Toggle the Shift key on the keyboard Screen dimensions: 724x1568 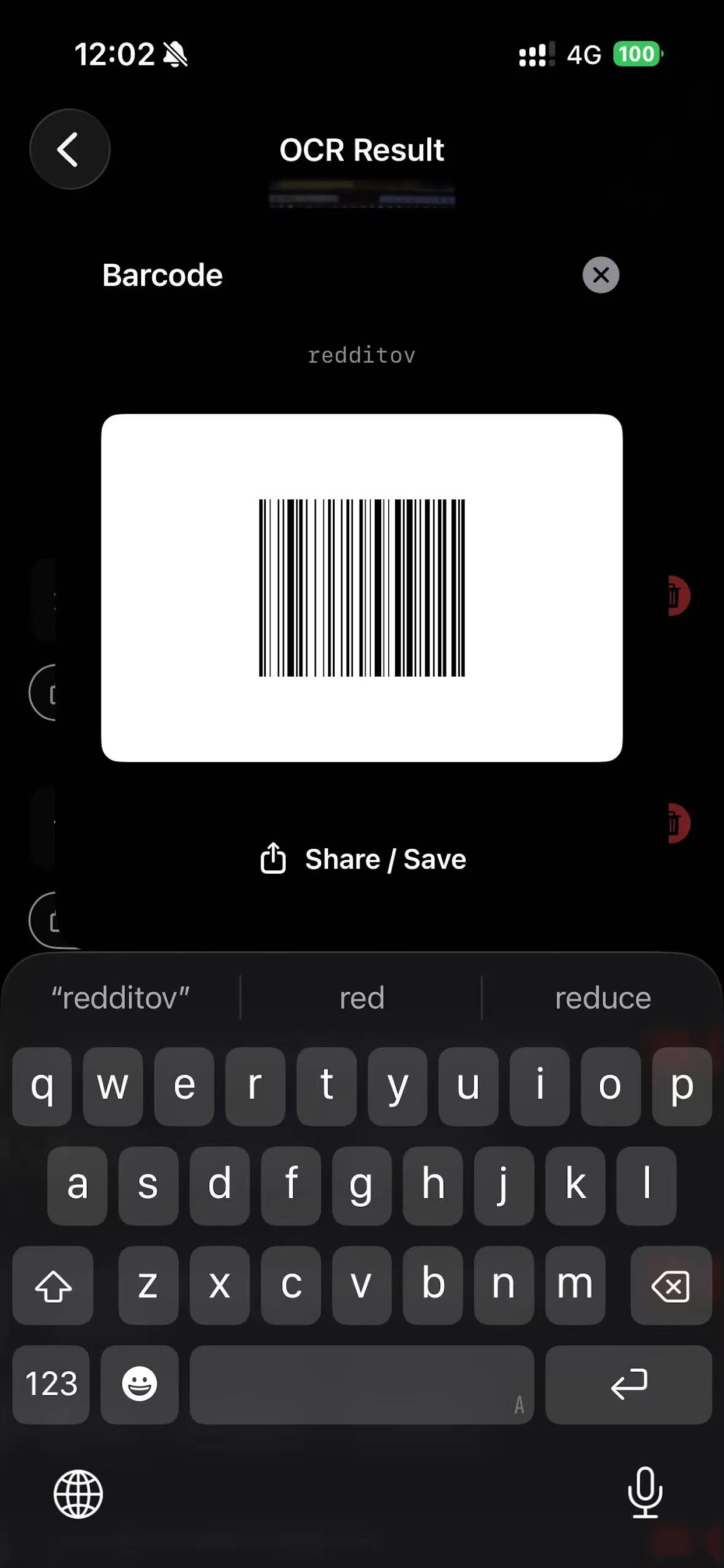pyautogui.click(x=53, y=1286)
